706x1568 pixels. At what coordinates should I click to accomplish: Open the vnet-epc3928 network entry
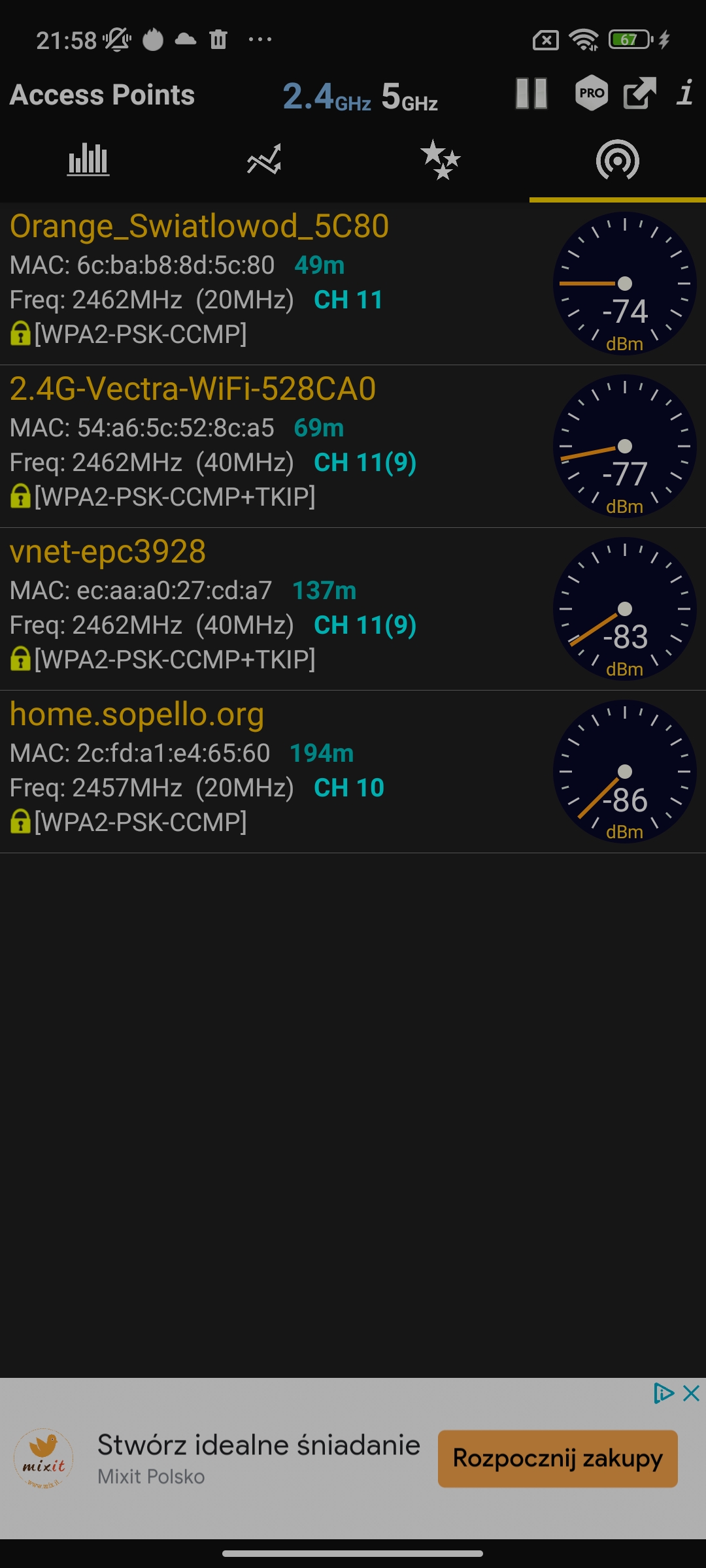click(x=275, y=608)
